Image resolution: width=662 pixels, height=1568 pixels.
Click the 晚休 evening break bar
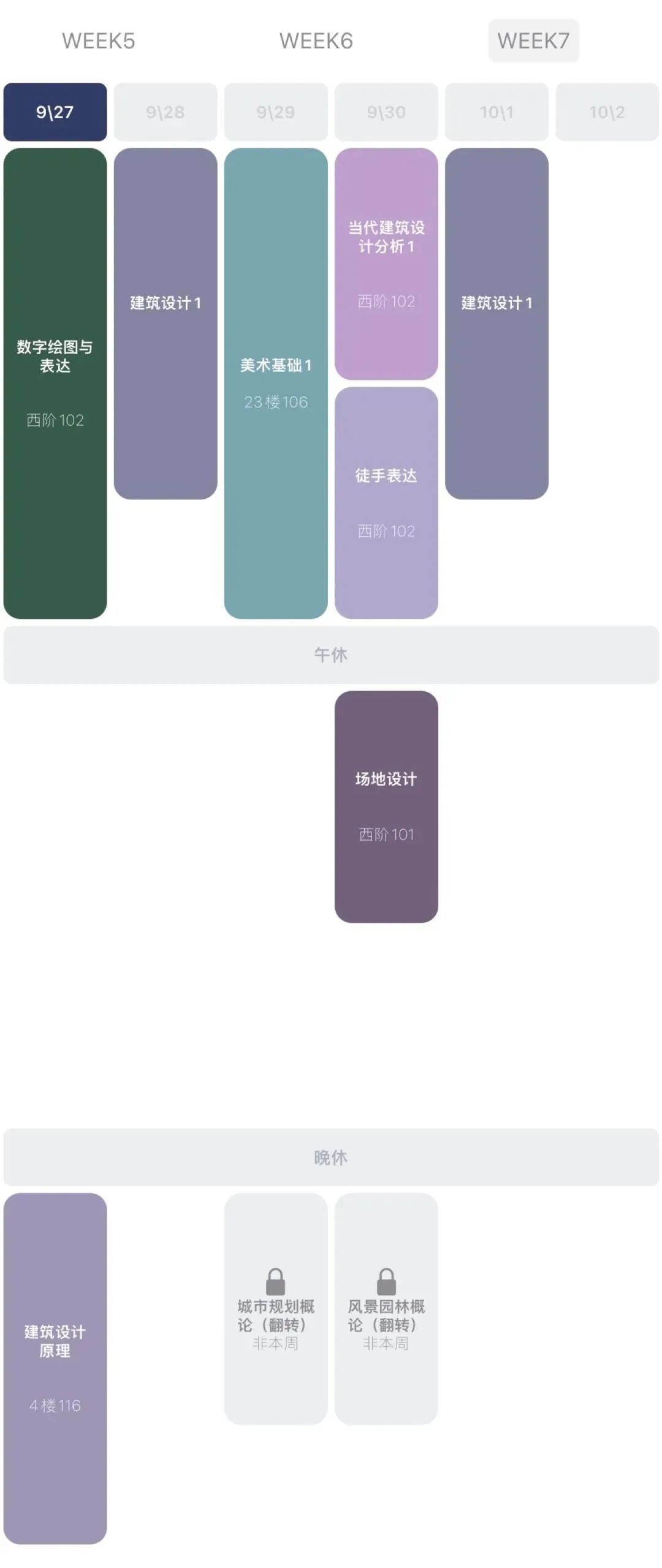pos(331,1157)
